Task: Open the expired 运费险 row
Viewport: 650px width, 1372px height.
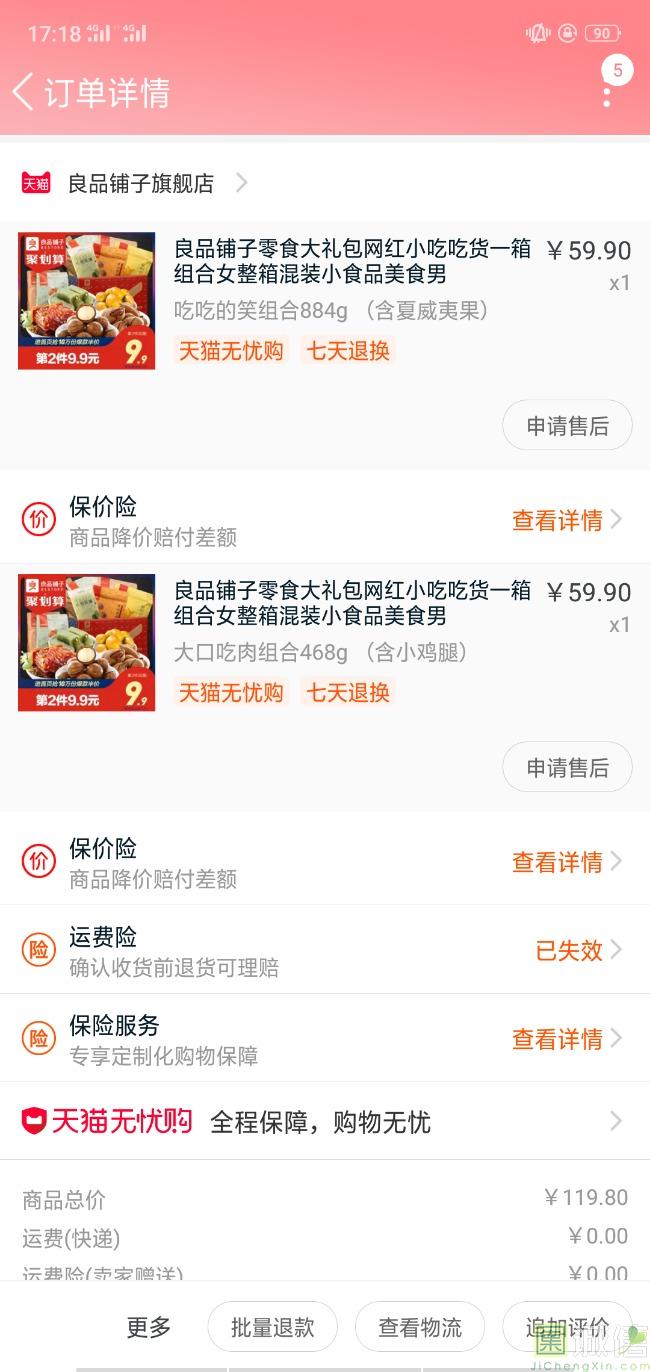Action: click(325, 950)
